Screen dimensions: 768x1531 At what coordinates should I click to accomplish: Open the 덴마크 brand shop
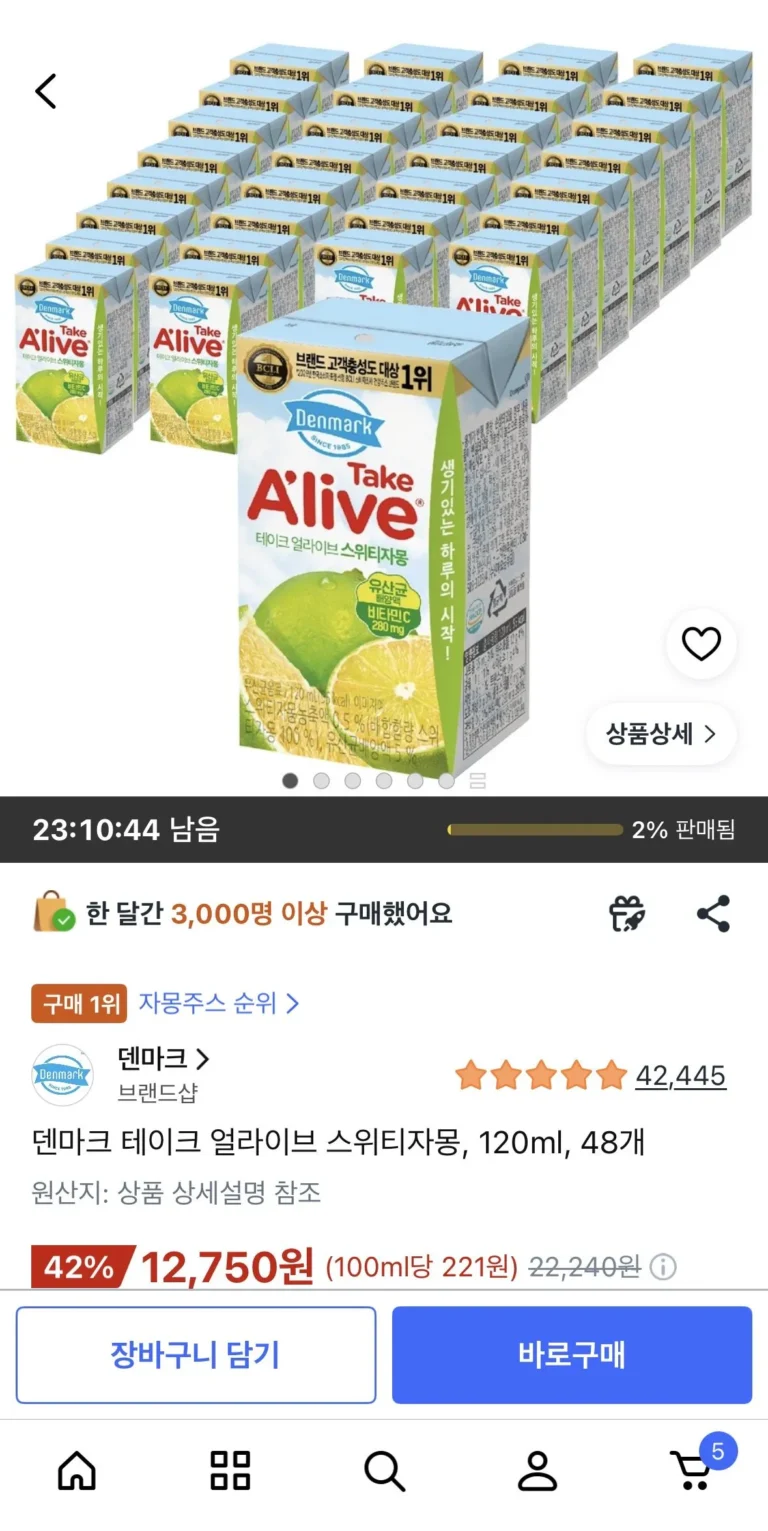(x=162, y=1058)
